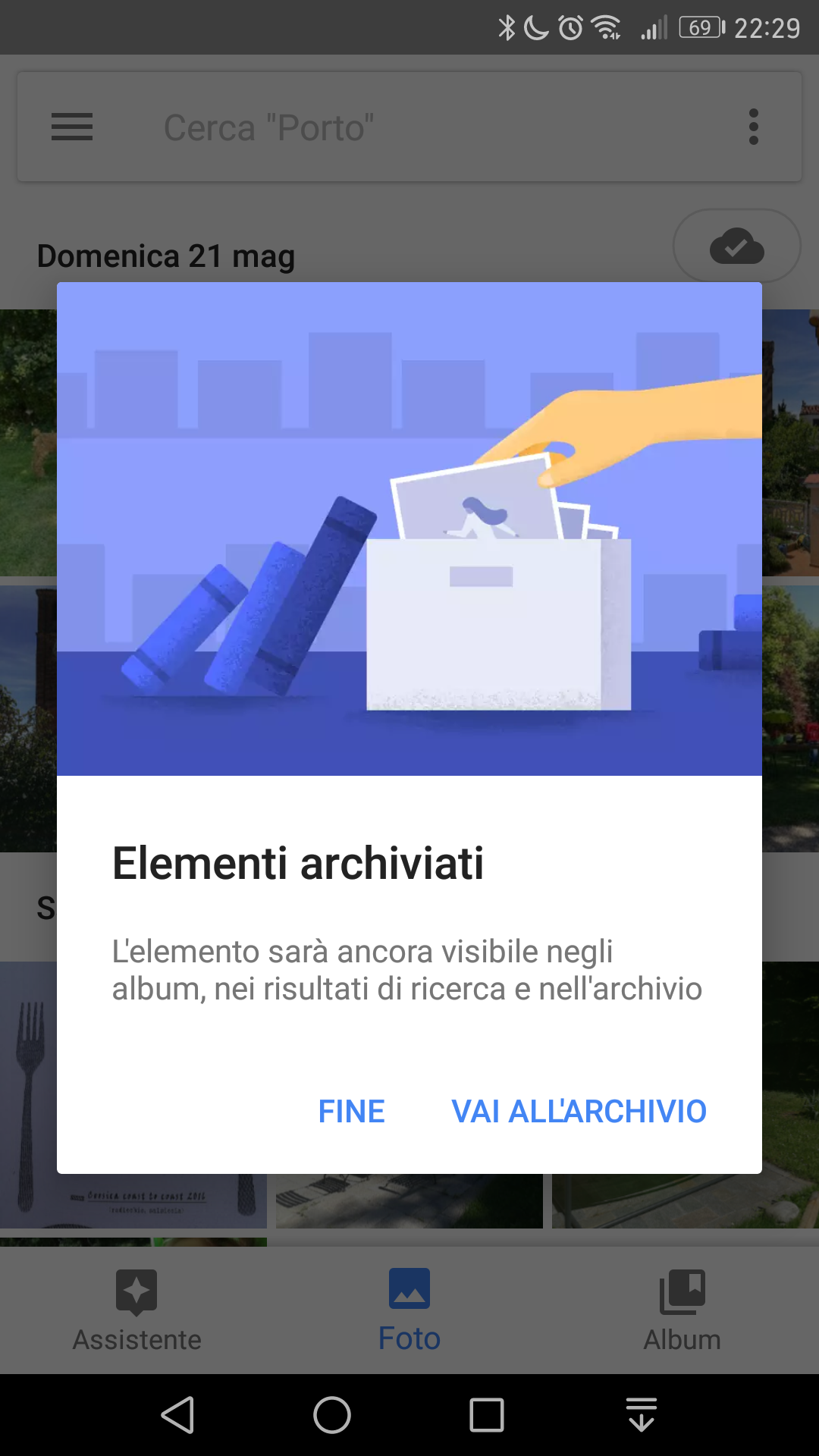819x1456 pixels.
Task: Check the cloud backup status button
Action: click(x=736, y=246)
